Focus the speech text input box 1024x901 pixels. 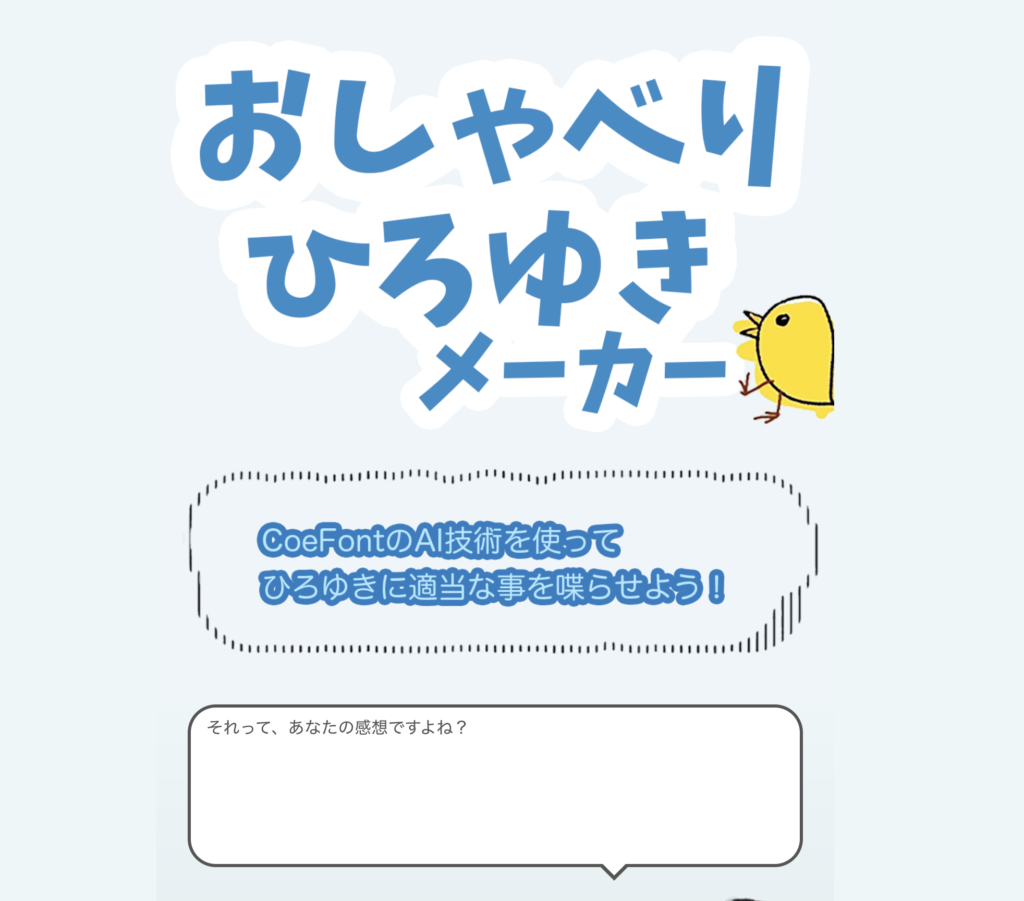pyautogui.click(x=495, y=785)
